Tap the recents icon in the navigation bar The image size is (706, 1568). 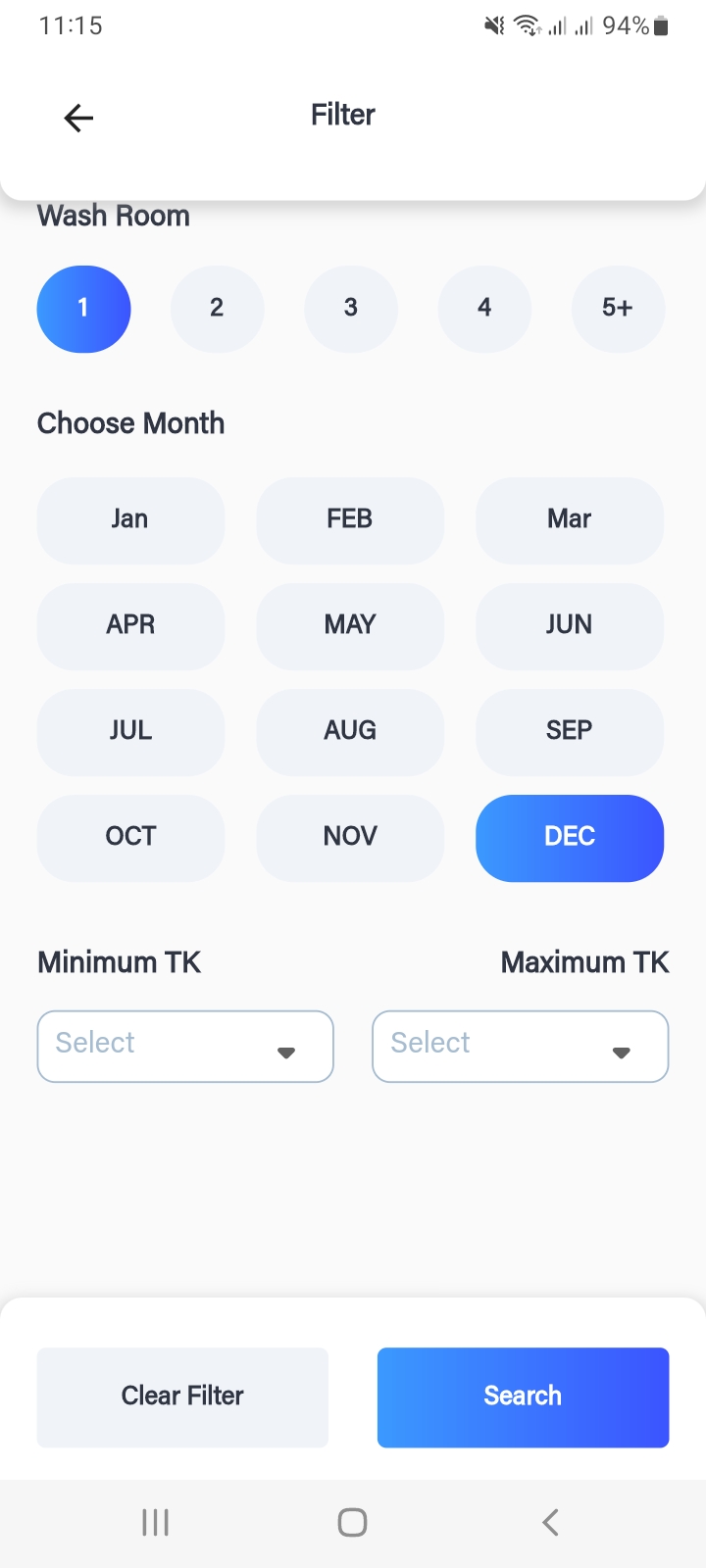coord(155,1522)
